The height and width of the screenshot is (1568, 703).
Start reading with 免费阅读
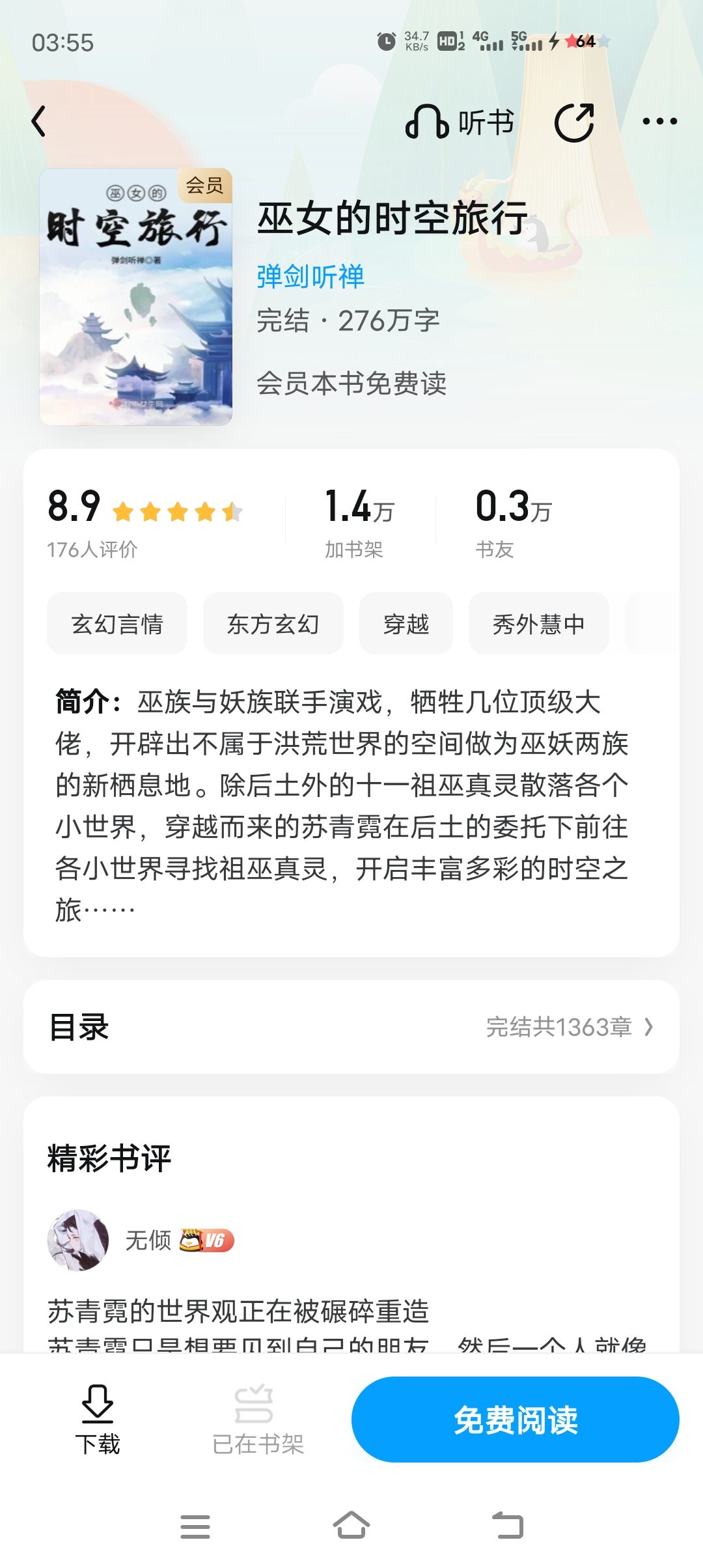tap(516, 1420)
